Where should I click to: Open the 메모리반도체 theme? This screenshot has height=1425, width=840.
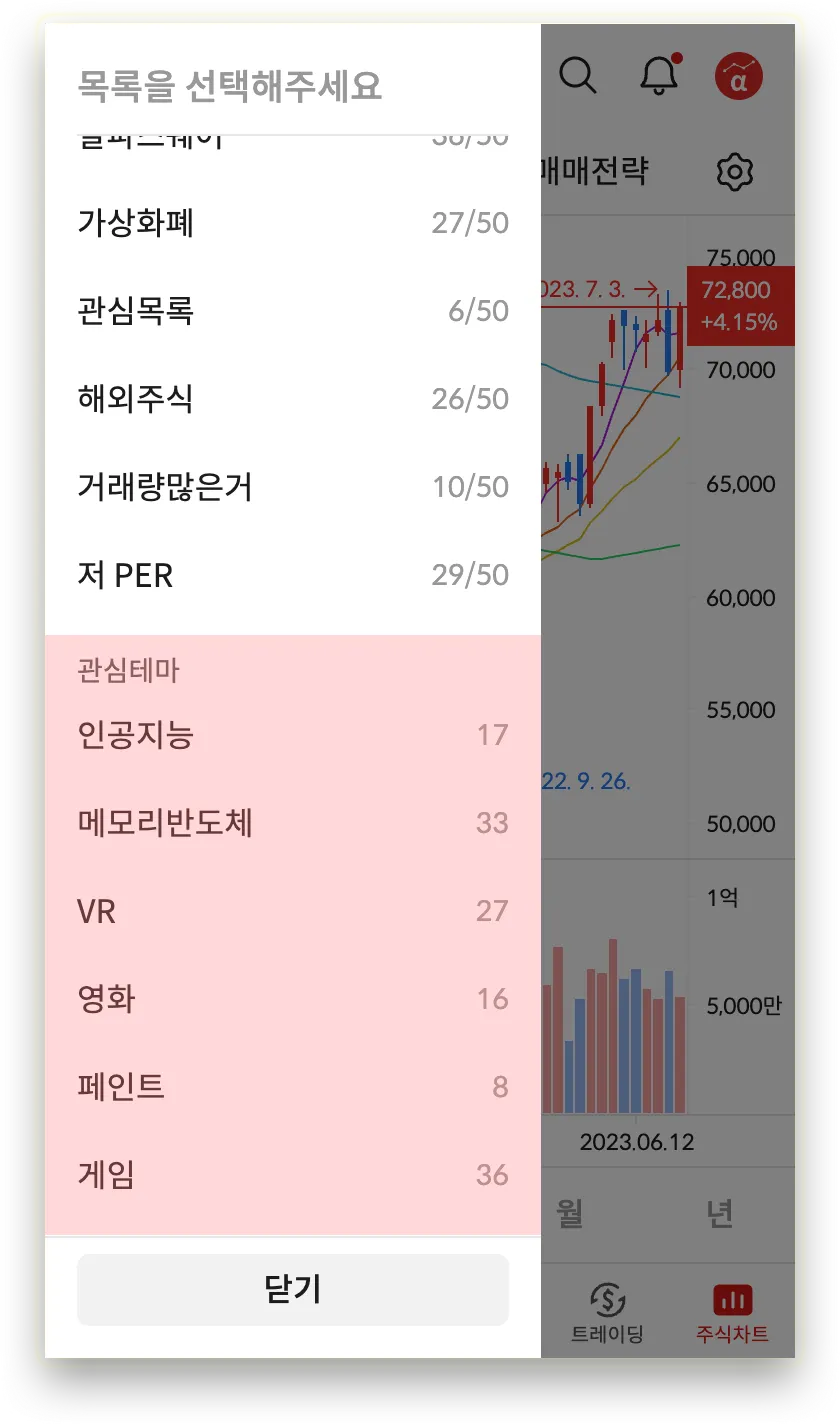292,823
